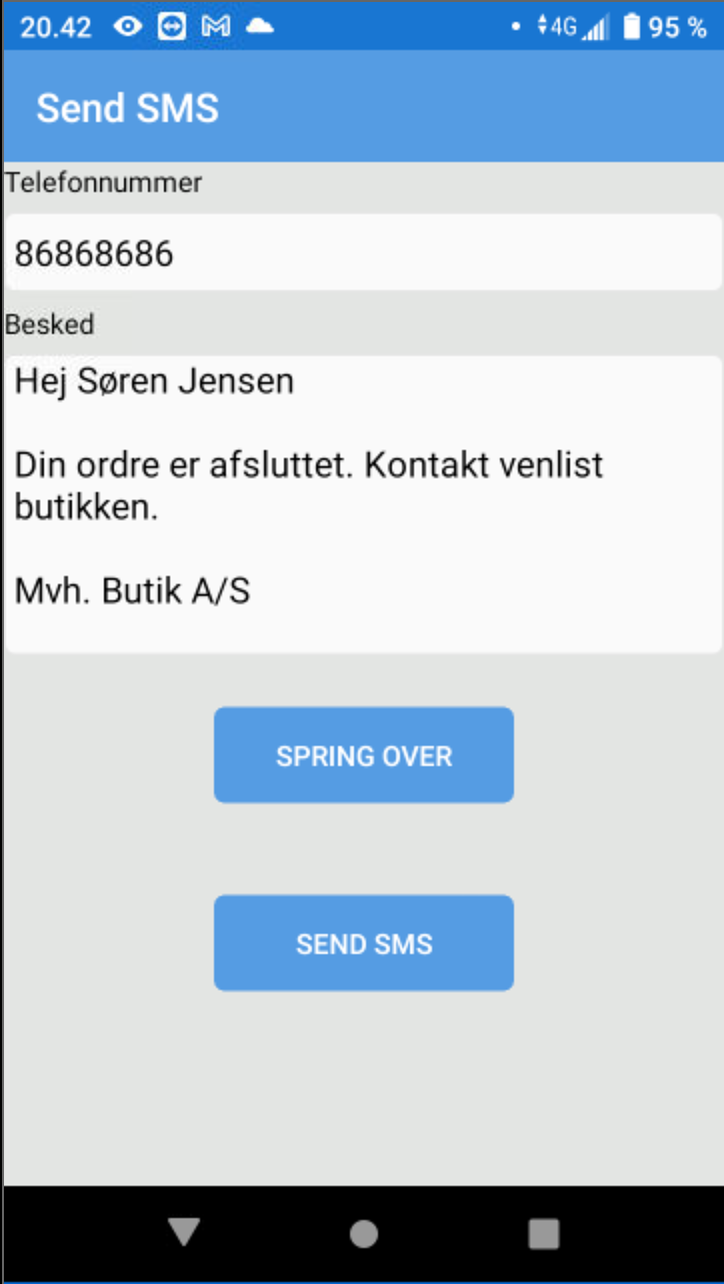Go back with the system back button

tap(184, 1233)
